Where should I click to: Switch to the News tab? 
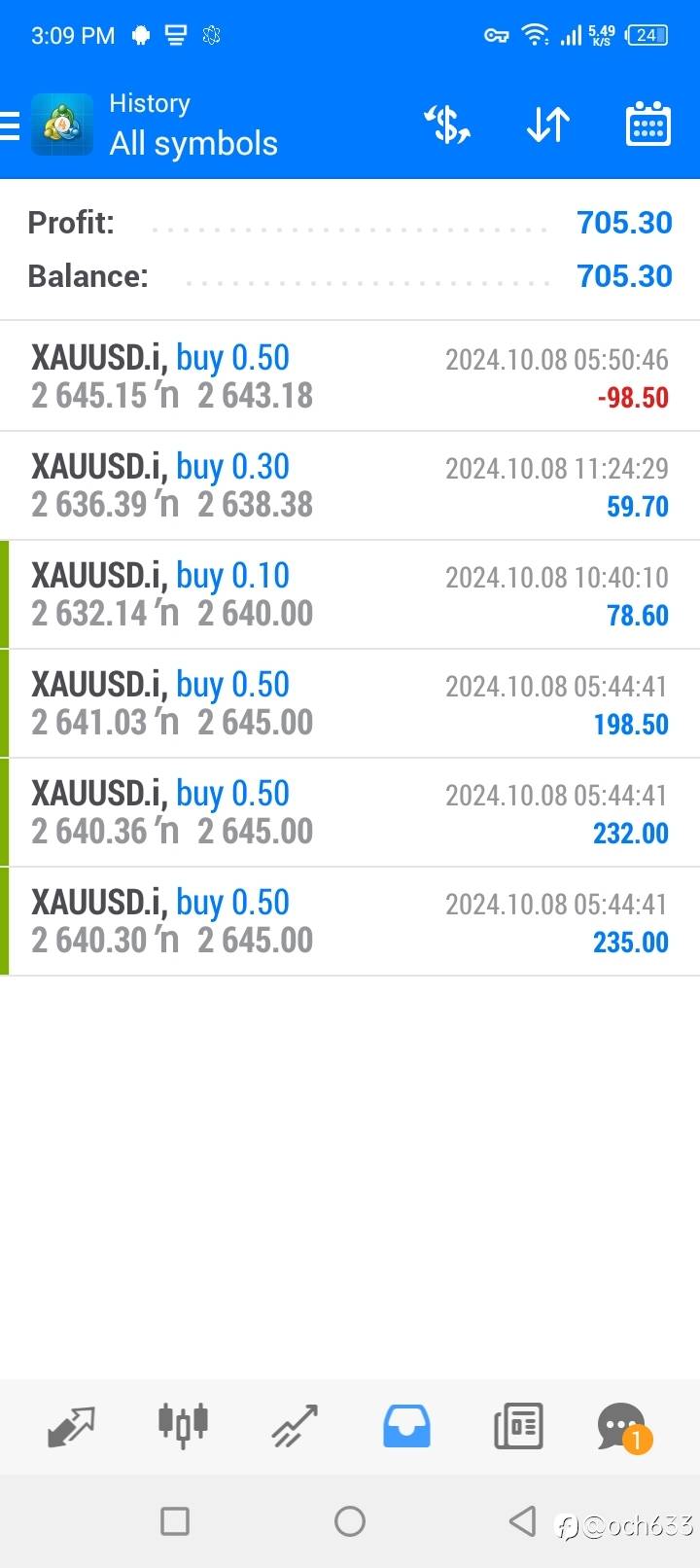[x=518, y=1426]
